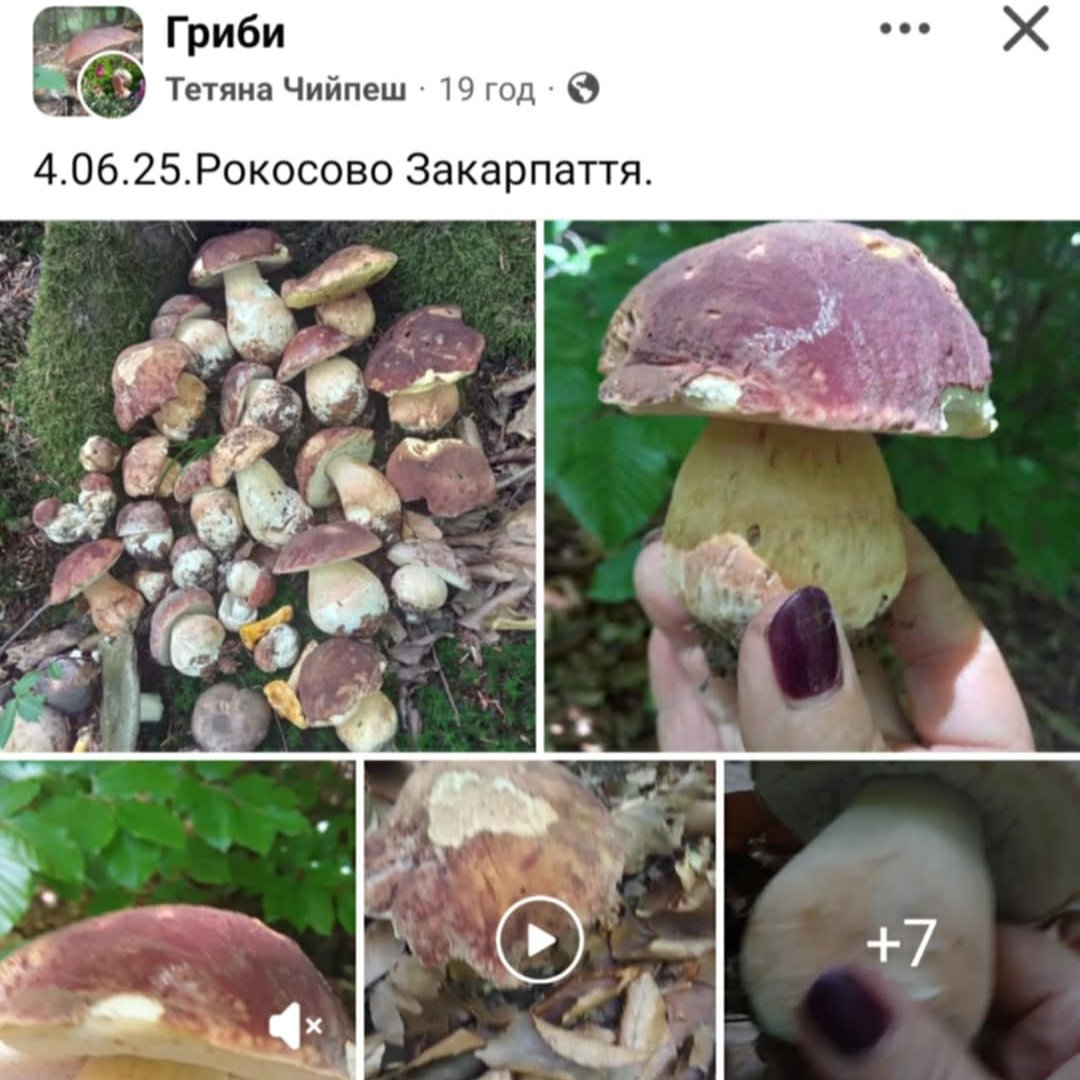Open the photo of the hand-held red-capped mushroom

coord(812,485)
